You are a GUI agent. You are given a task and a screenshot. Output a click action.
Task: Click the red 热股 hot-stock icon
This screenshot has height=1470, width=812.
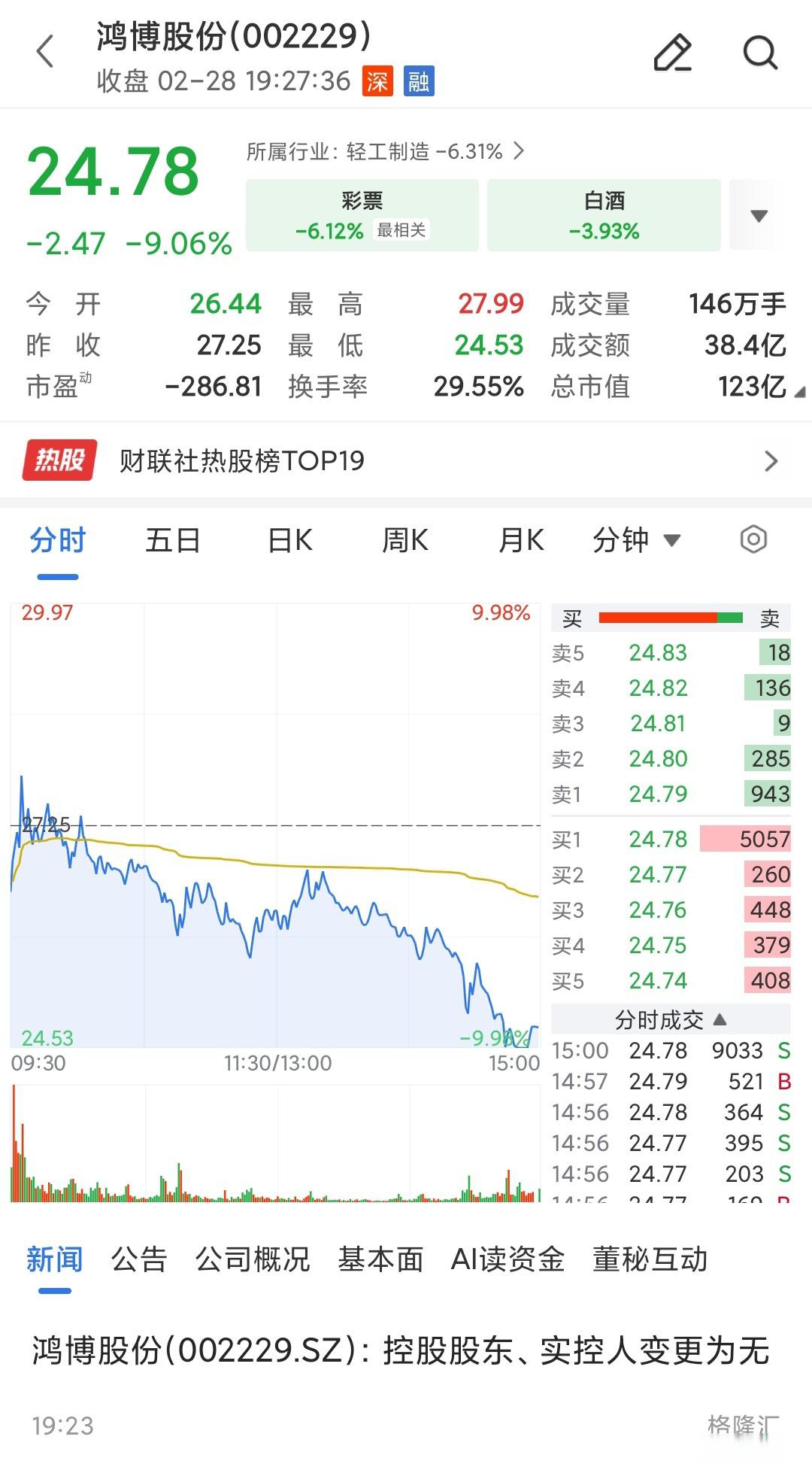click(59, 460)
